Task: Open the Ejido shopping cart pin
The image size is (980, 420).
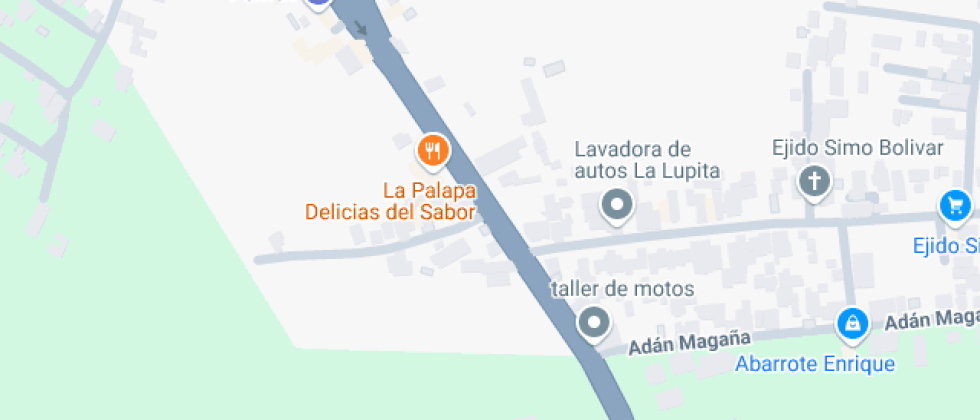Action: (x=956, y=206)
